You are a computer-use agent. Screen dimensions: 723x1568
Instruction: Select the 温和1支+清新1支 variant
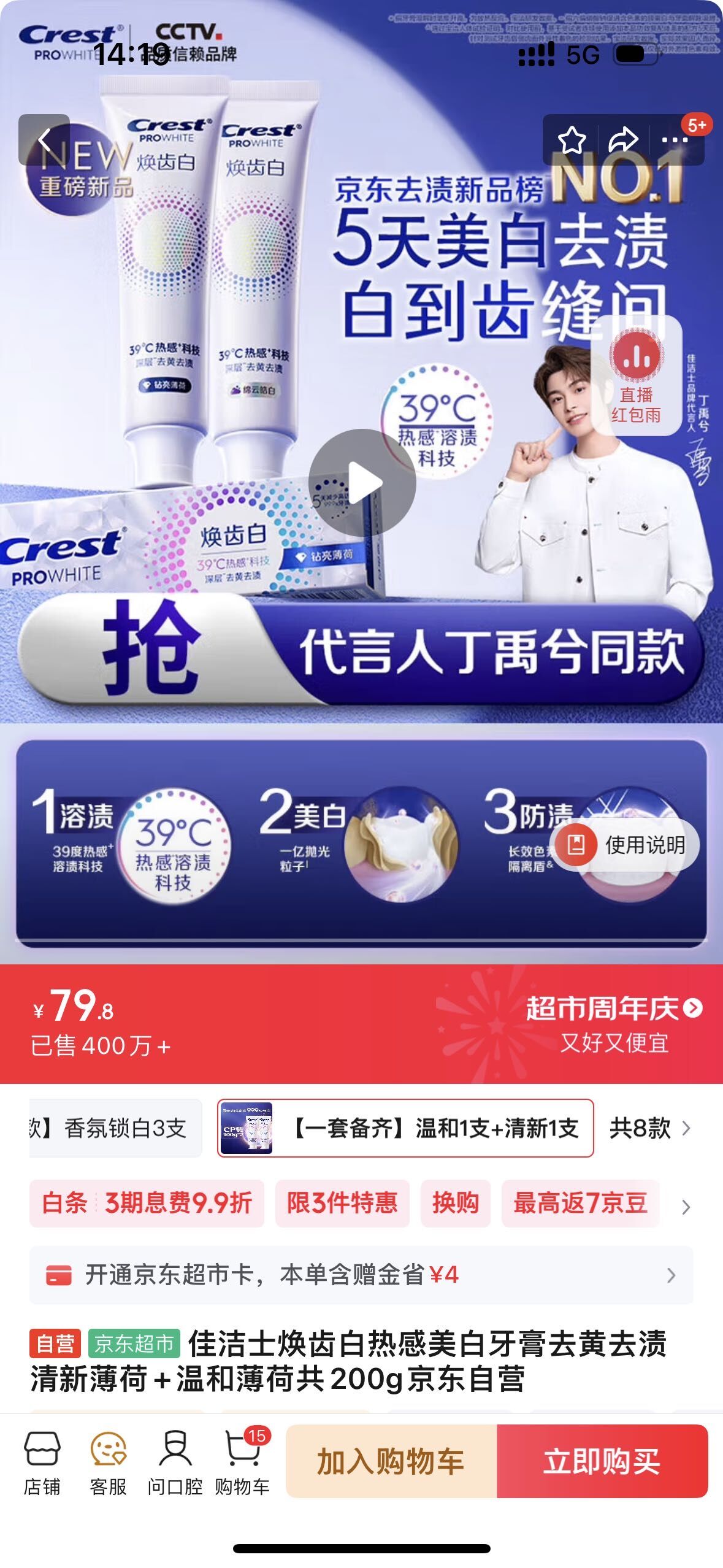405,1128
